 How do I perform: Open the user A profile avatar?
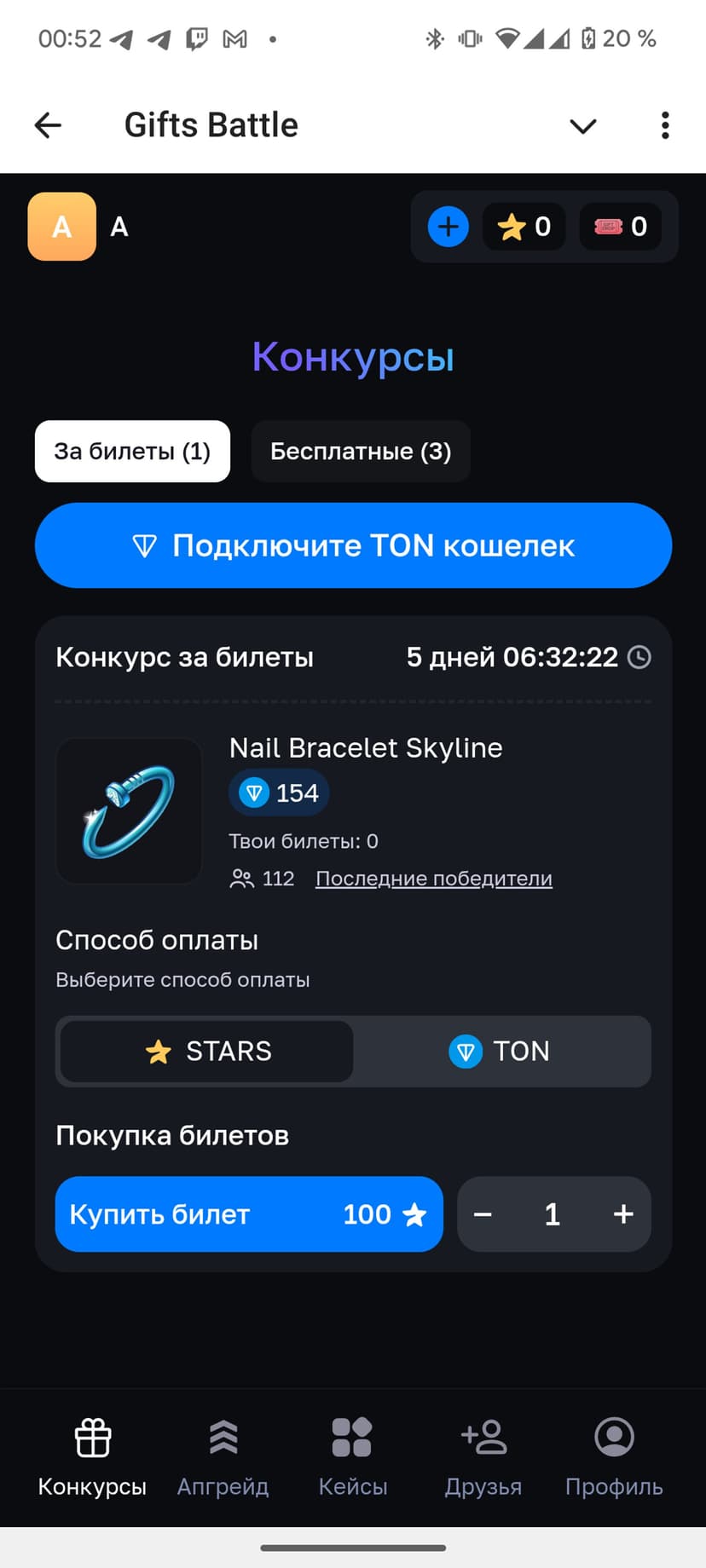coord(61,227)
